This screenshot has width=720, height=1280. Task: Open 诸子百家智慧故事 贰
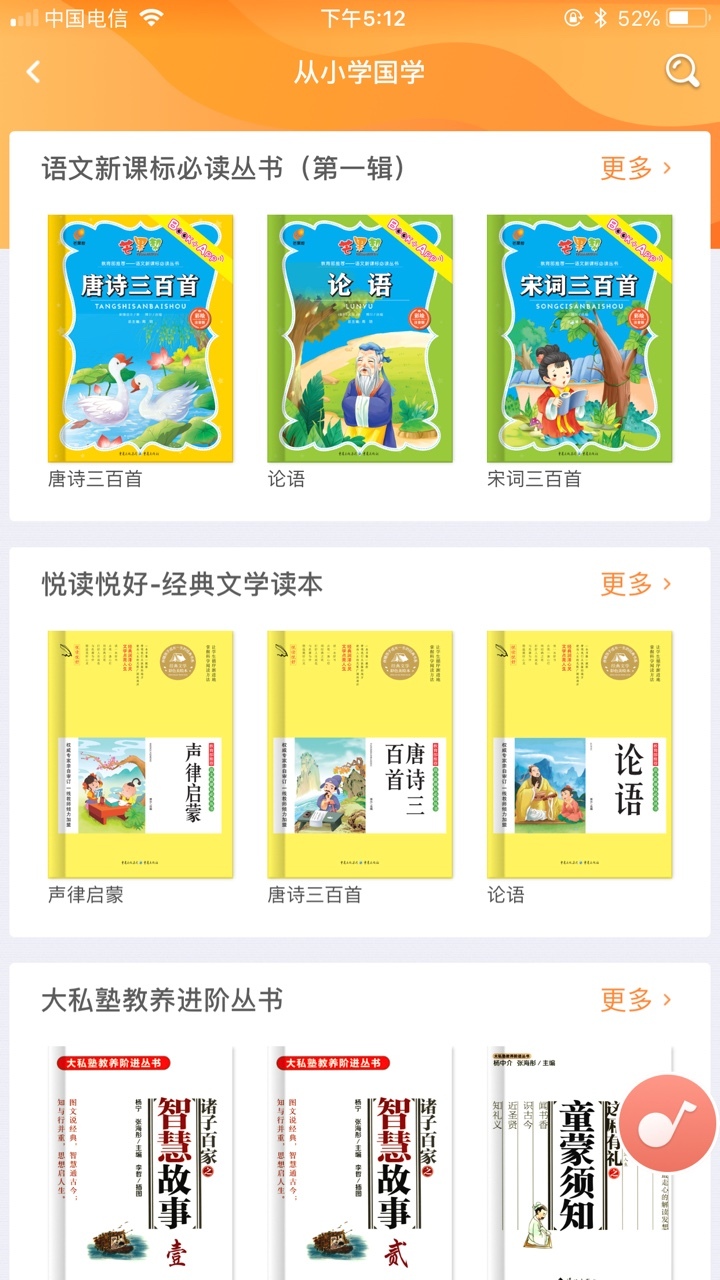point(359,1163)
